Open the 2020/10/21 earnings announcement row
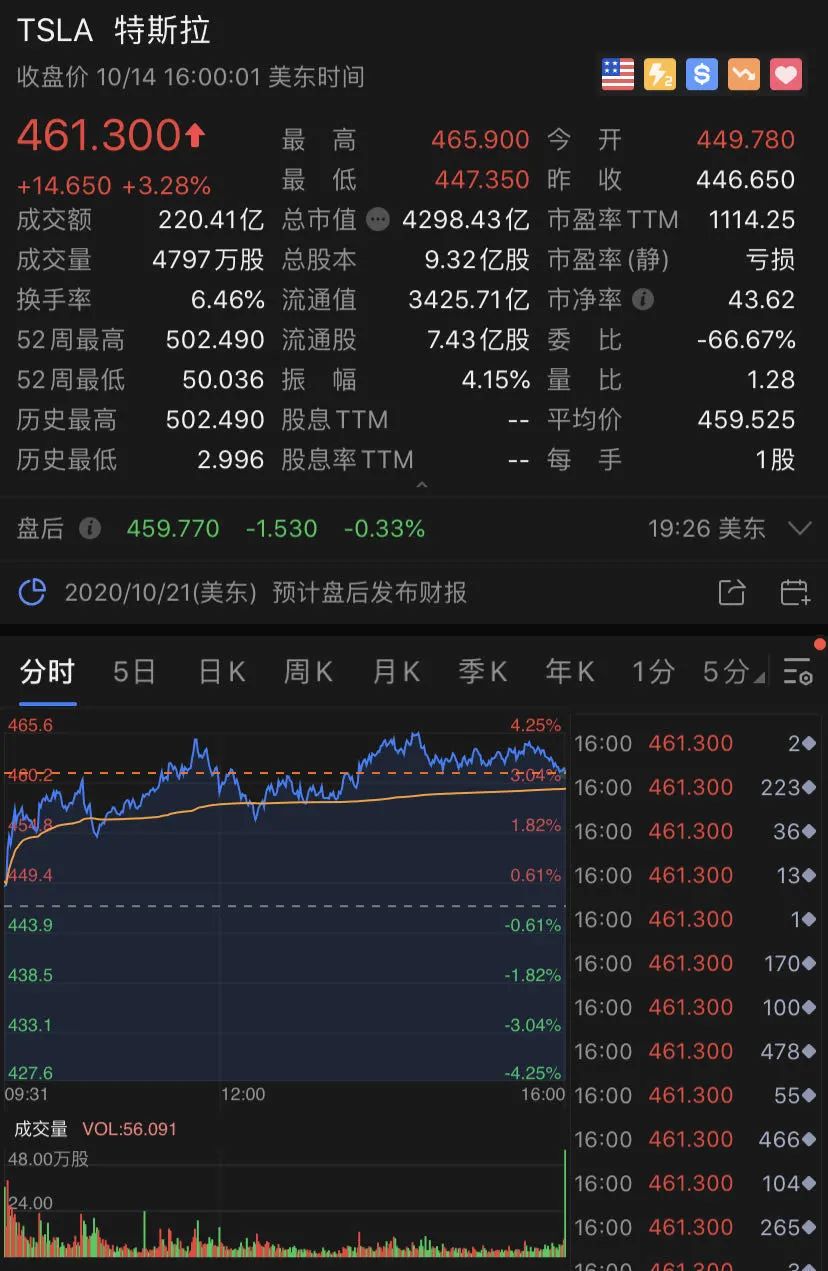The width and height of the screenshot is (828, 1271). [x=265, y=592]
